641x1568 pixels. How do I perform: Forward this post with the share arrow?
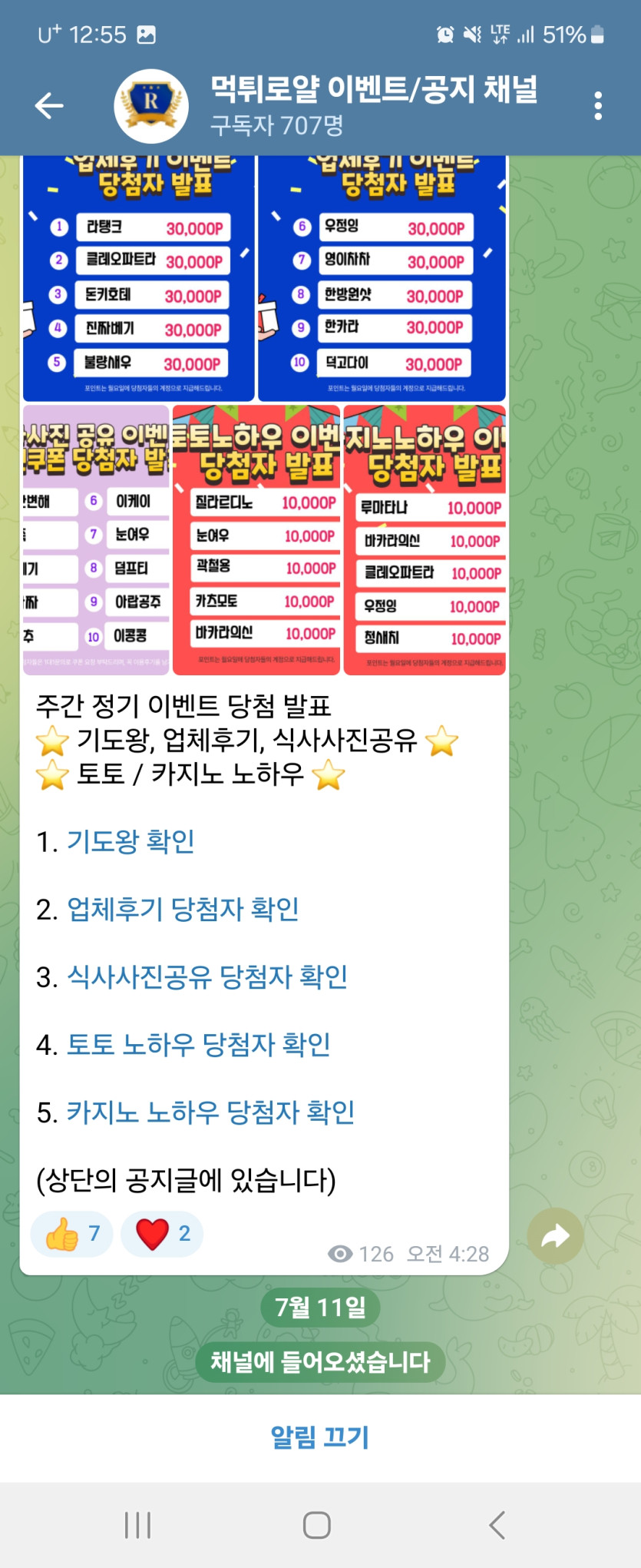click(555, 1235)
